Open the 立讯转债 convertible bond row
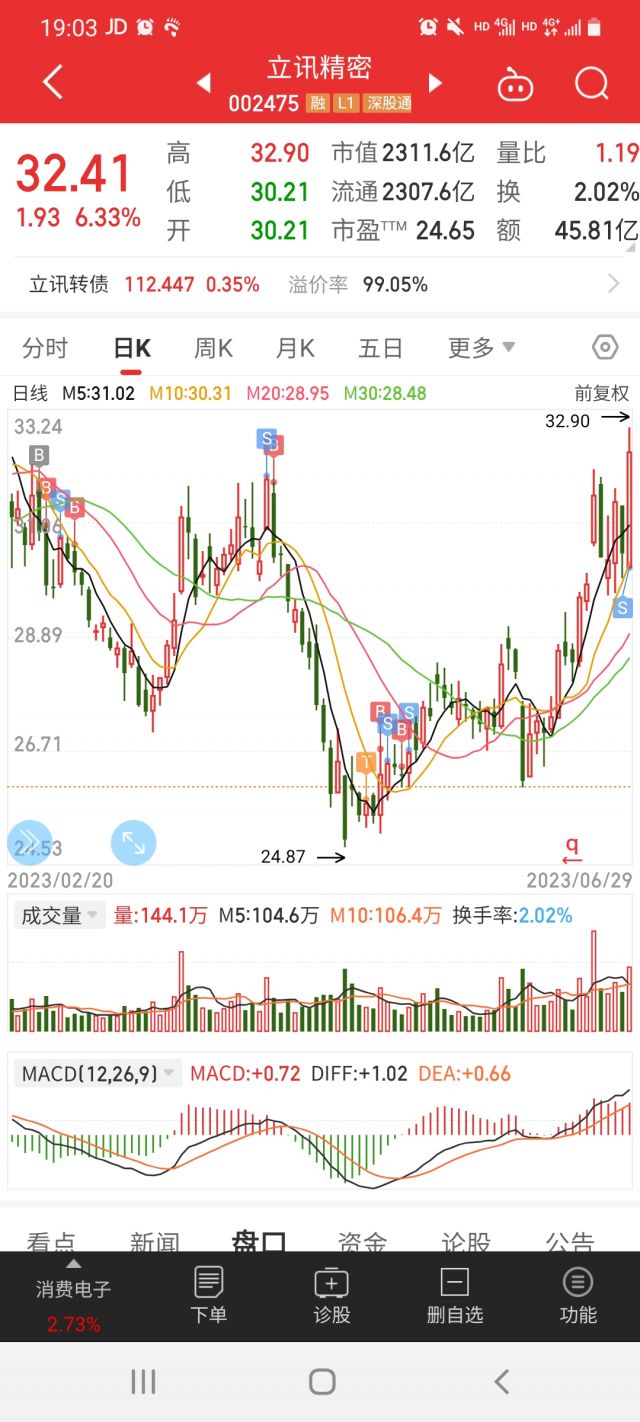The height and width of the screenshot is (1422, 640). 320,284
